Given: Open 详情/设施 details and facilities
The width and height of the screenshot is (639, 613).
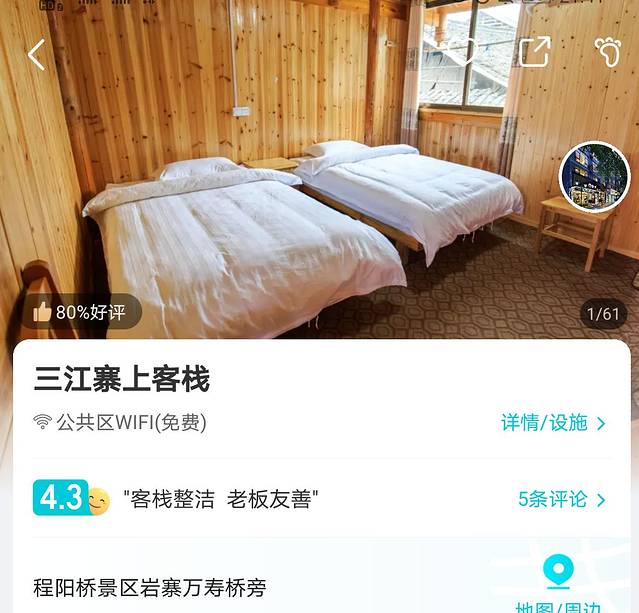Looking at the screenshot, I should [553, 422].
